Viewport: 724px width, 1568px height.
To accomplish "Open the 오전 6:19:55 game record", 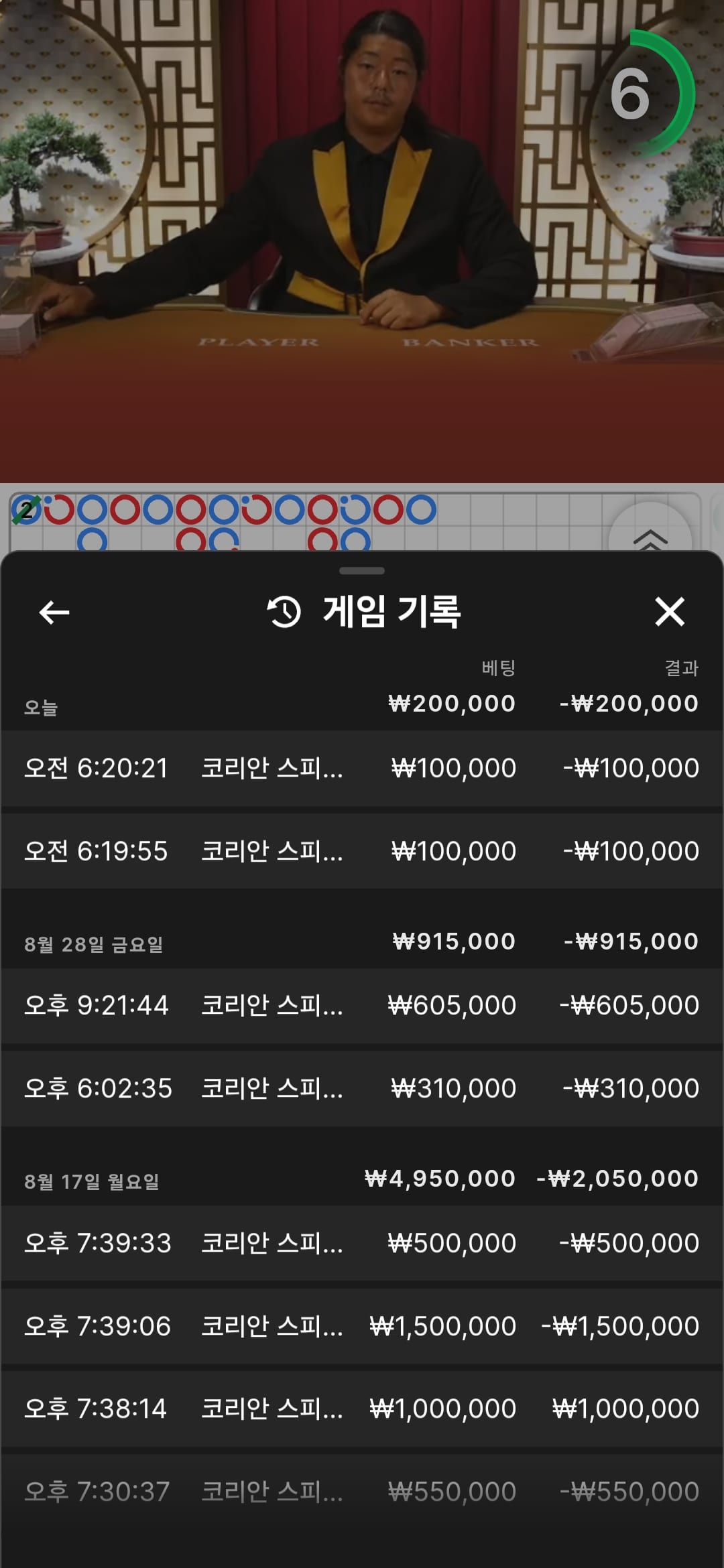I will 362,851.
